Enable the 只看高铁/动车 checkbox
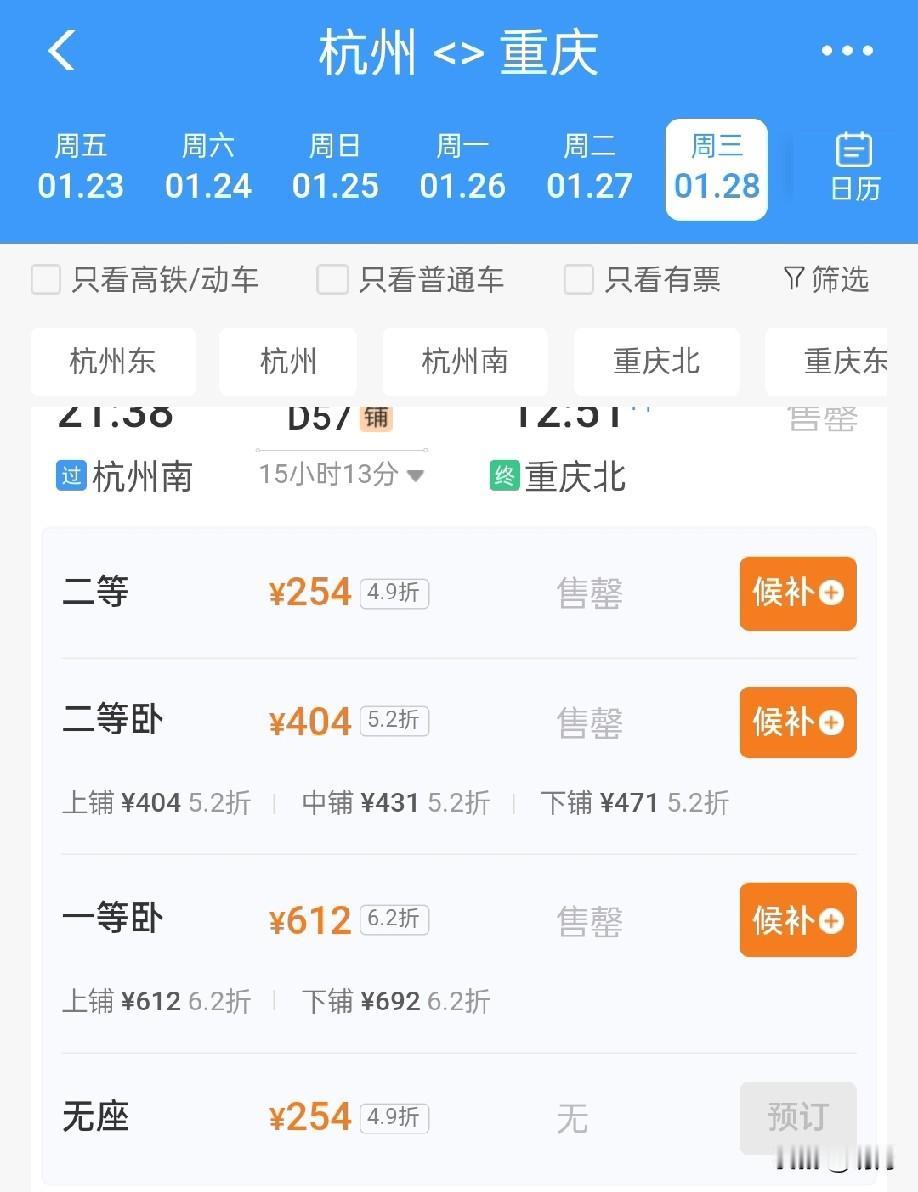This screenshot has height=1192, width=918. (46, 280)
